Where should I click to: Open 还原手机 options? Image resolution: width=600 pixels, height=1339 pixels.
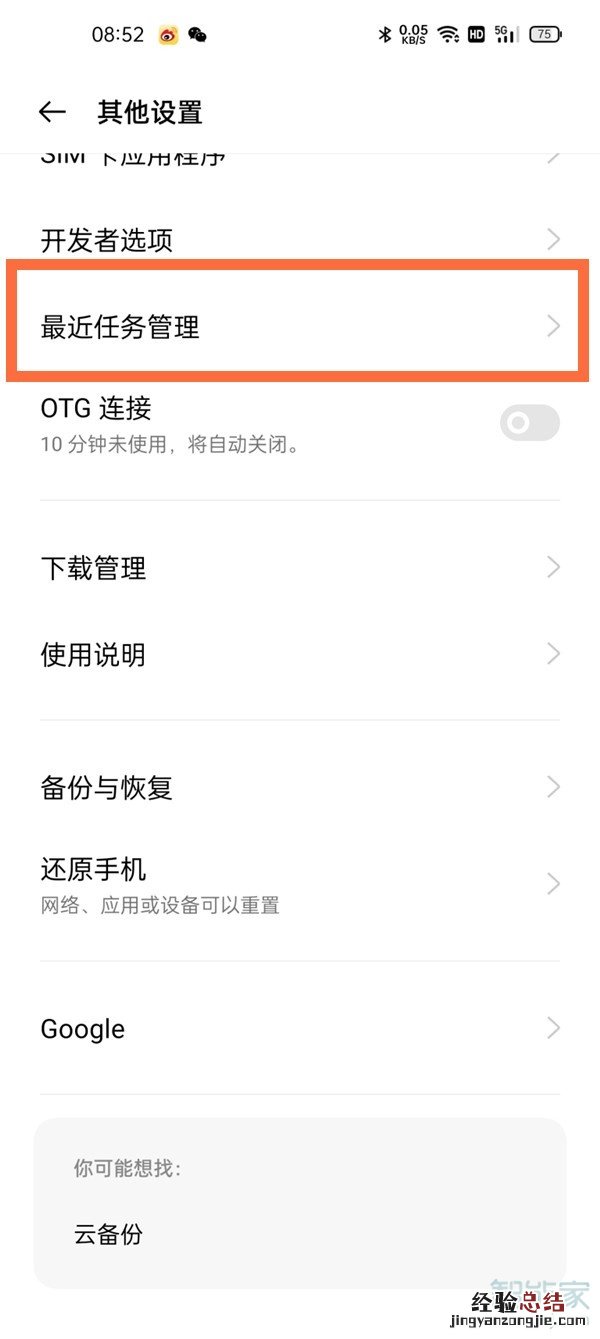tap(300, 884)
